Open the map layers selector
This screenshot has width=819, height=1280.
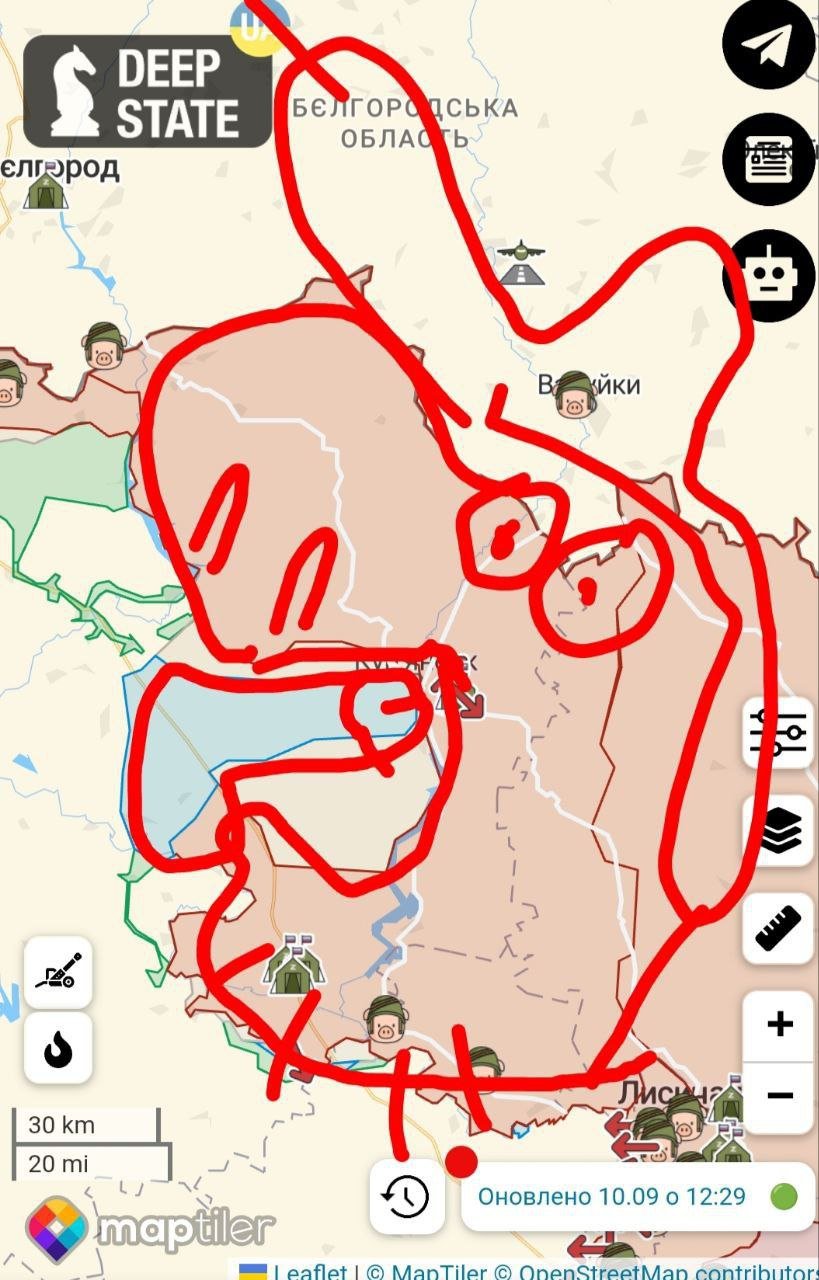pos(779,830)
